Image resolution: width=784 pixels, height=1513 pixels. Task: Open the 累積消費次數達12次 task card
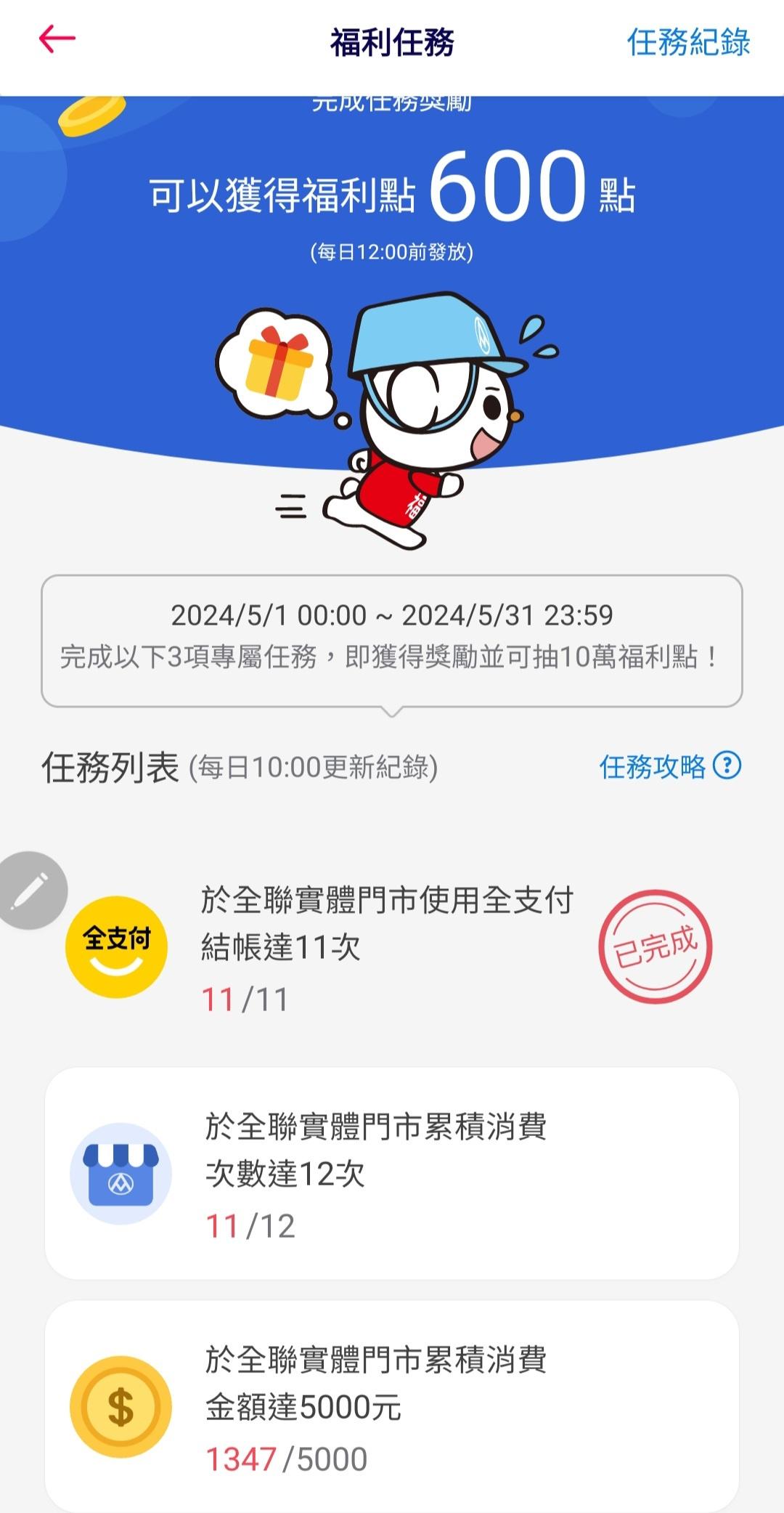[x=392, y=1174]
